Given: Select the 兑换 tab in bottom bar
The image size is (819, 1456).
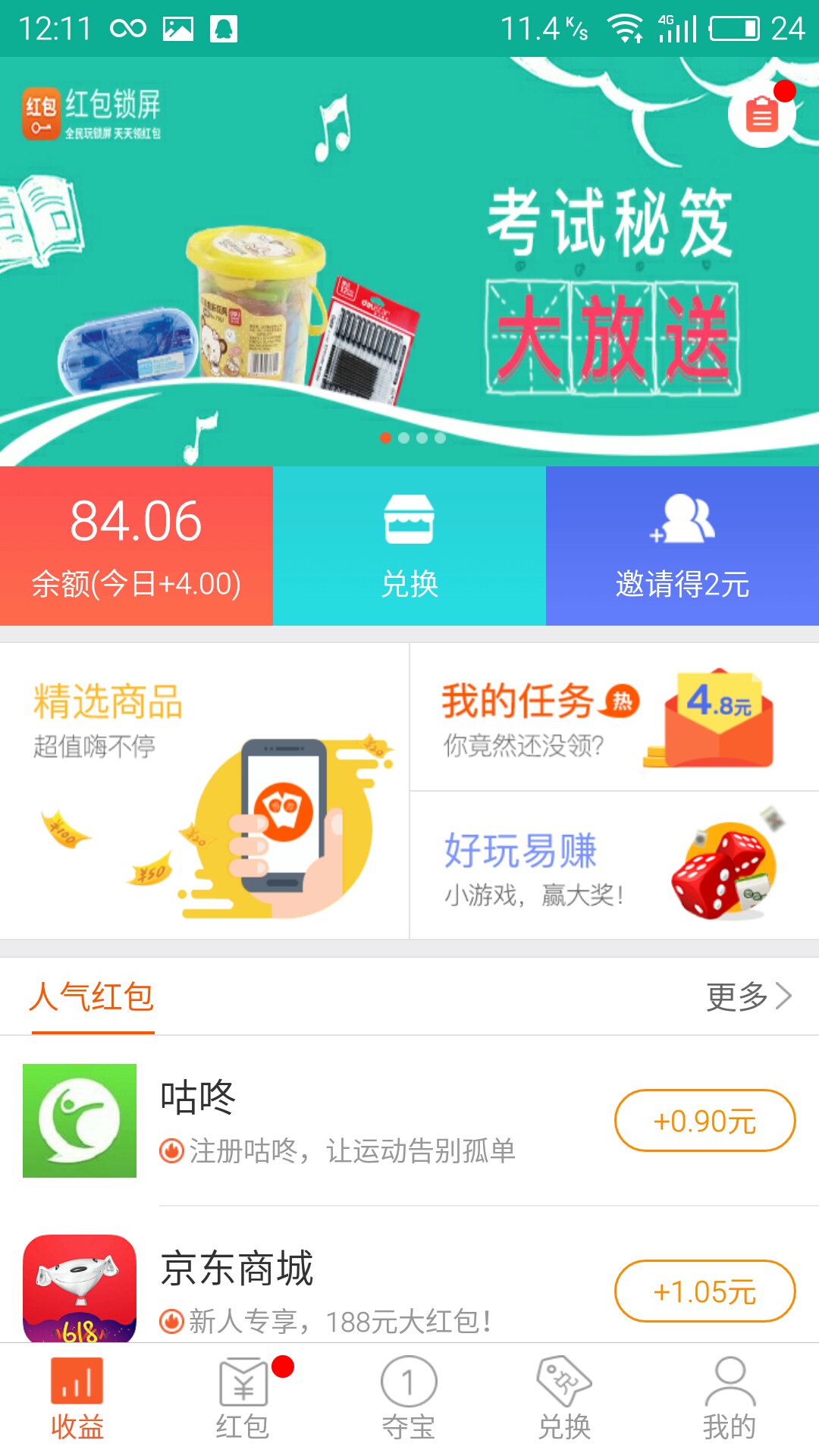Looking at the screenshot, I should [564, 1400].
